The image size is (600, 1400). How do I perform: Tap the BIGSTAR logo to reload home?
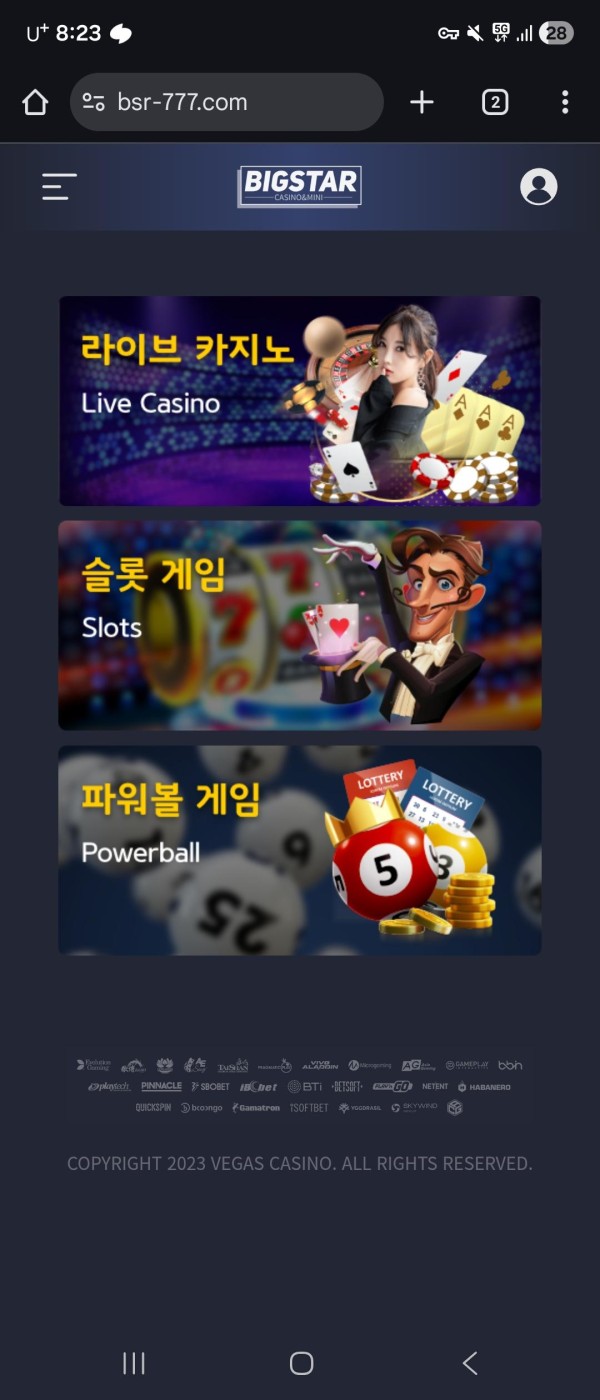point(300,187)
